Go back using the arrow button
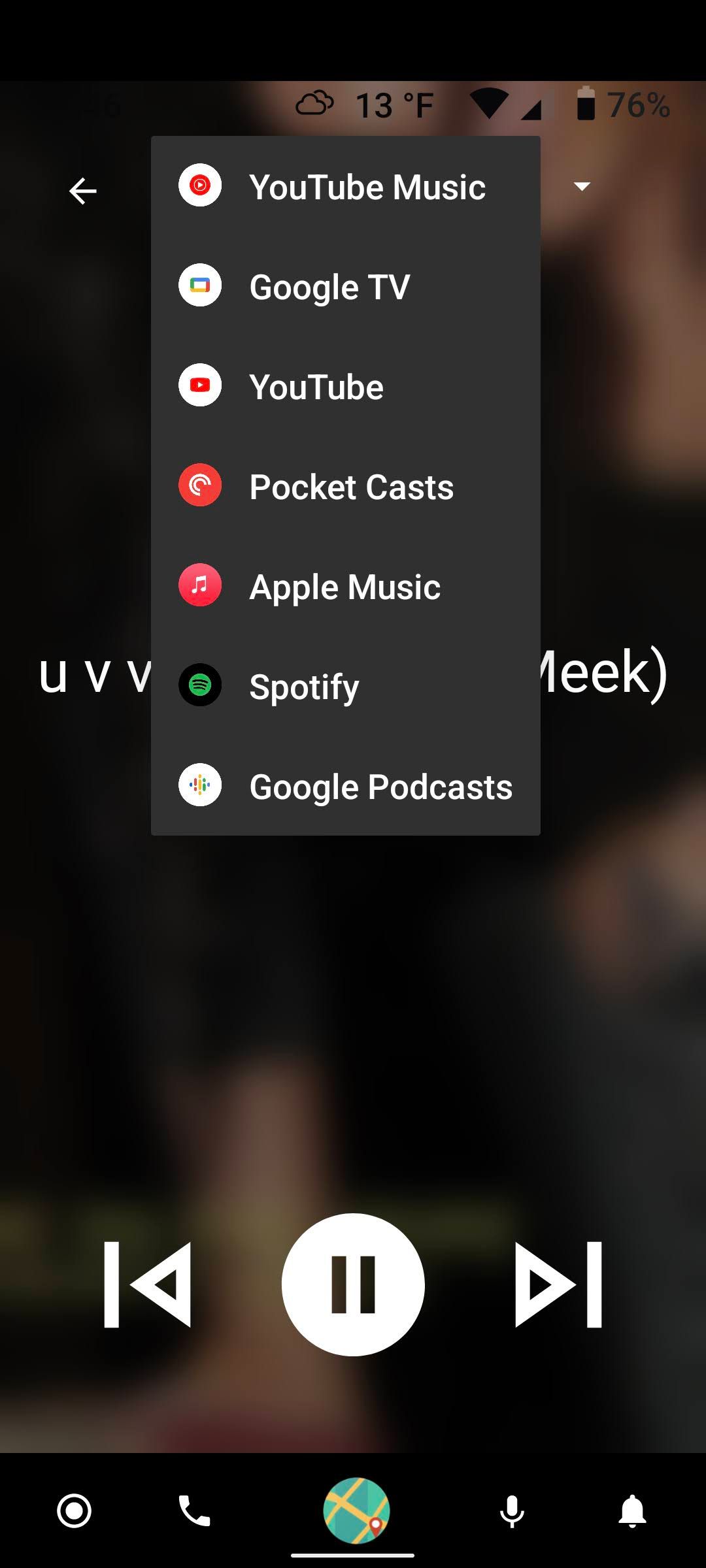Image resolution: width=706 pixels, height=1568 pixels. point(82,190)
